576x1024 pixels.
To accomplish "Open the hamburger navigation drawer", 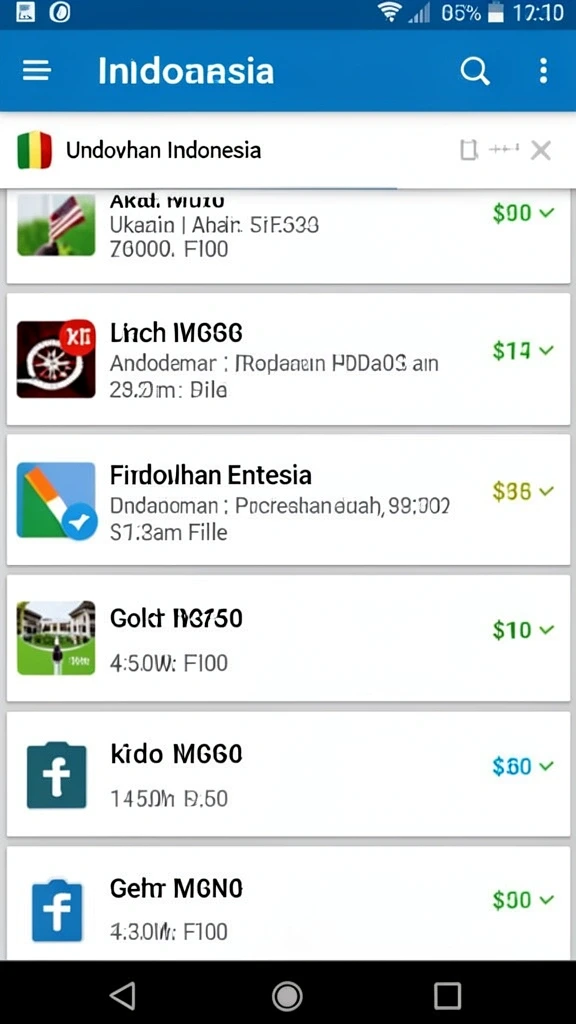I will (37, 71).
